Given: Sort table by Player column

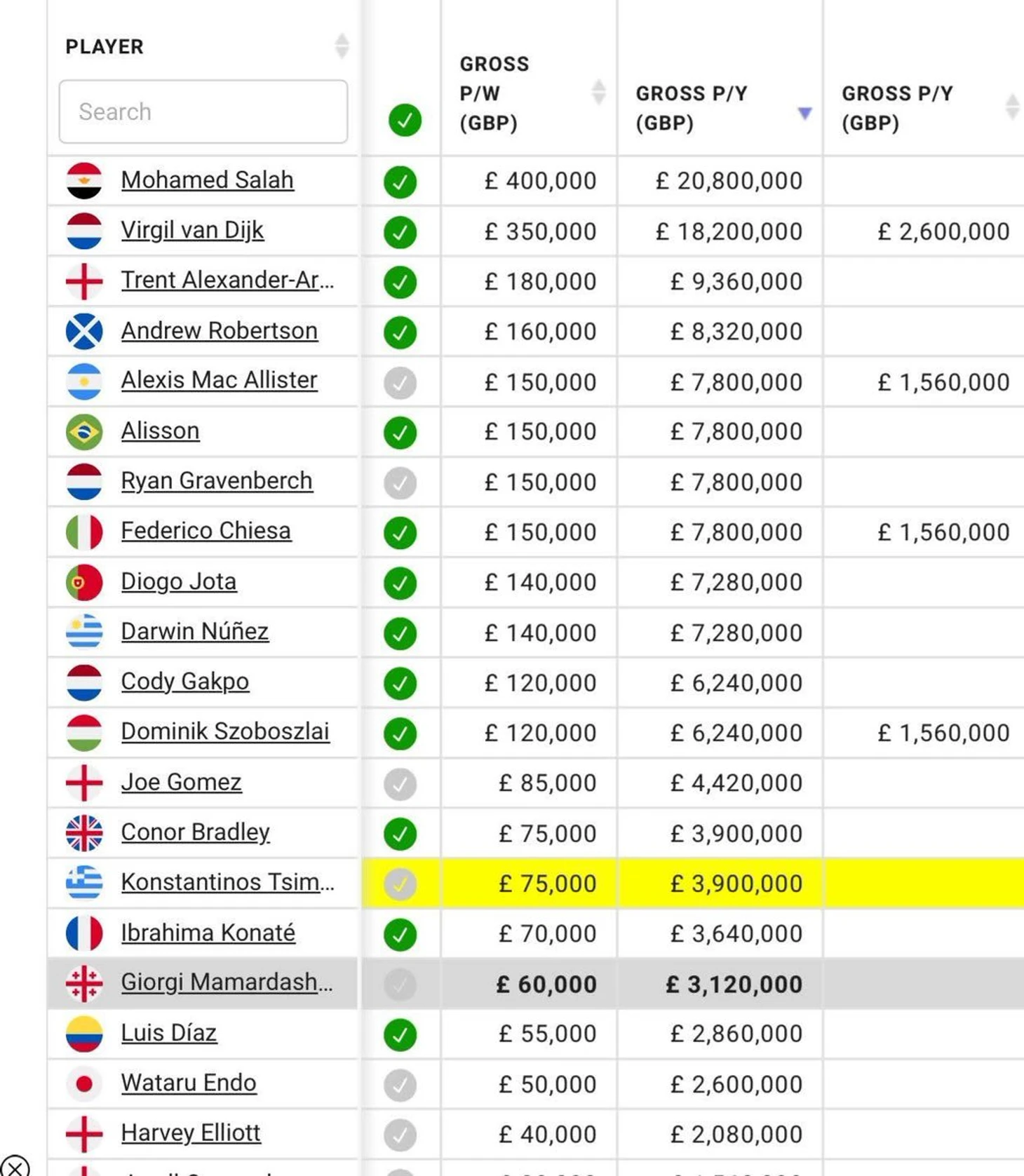Looking at the screenshot, I should 342,46.
